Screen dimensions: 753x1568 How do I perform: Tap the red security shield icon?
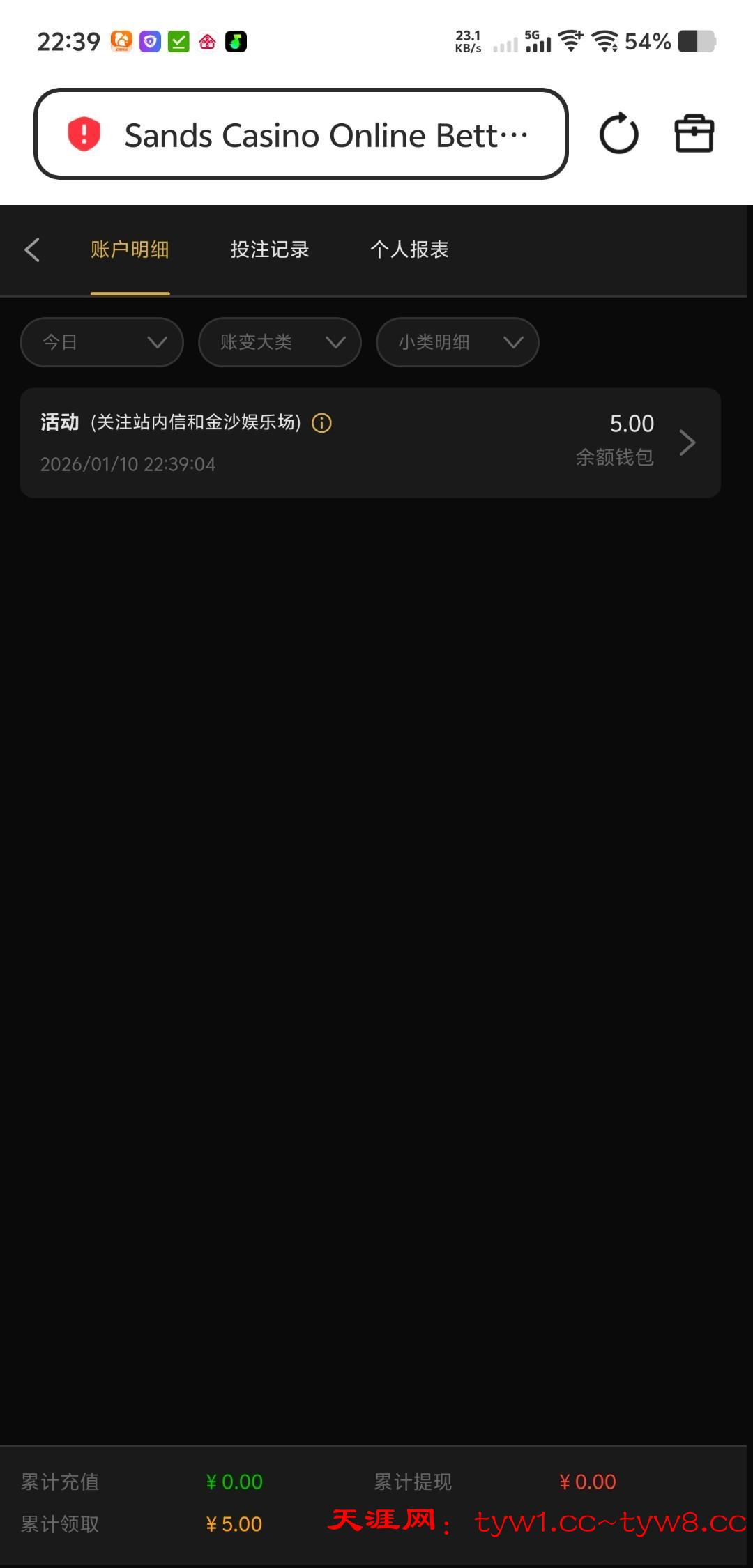84,134
